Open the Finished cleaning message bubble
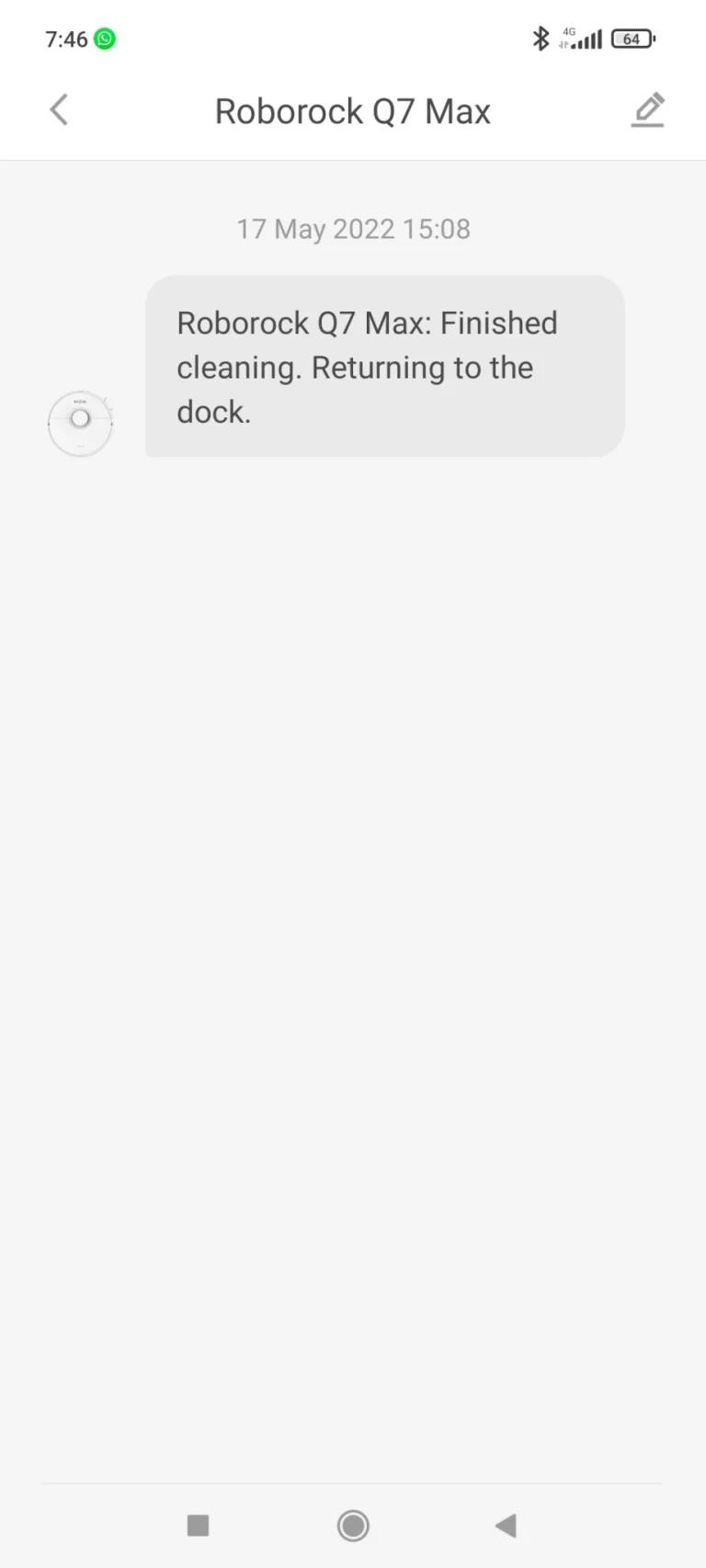The width and height of the screenshot is (706, 1568). click(384, 367)
